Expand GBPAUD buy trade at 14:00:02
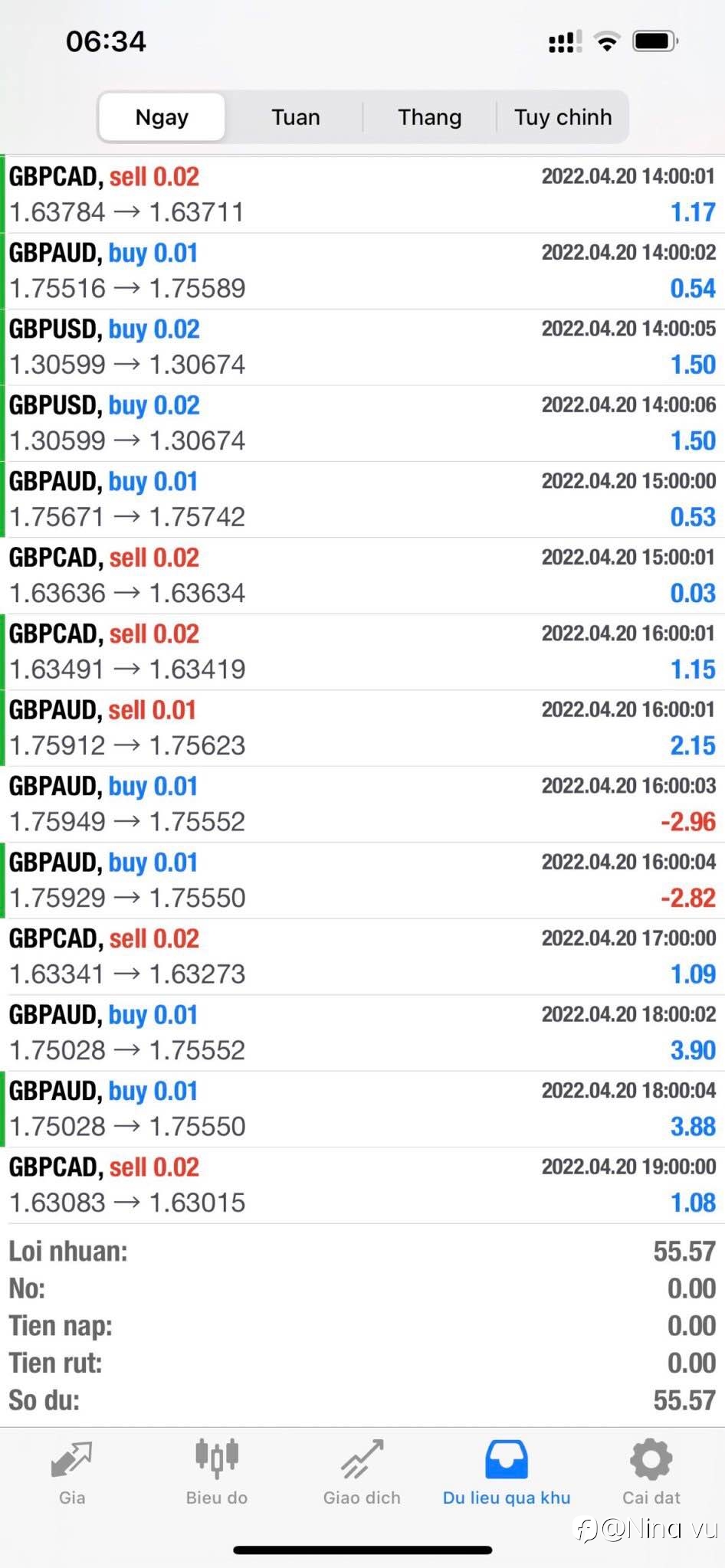 click(x=362, y=271)
